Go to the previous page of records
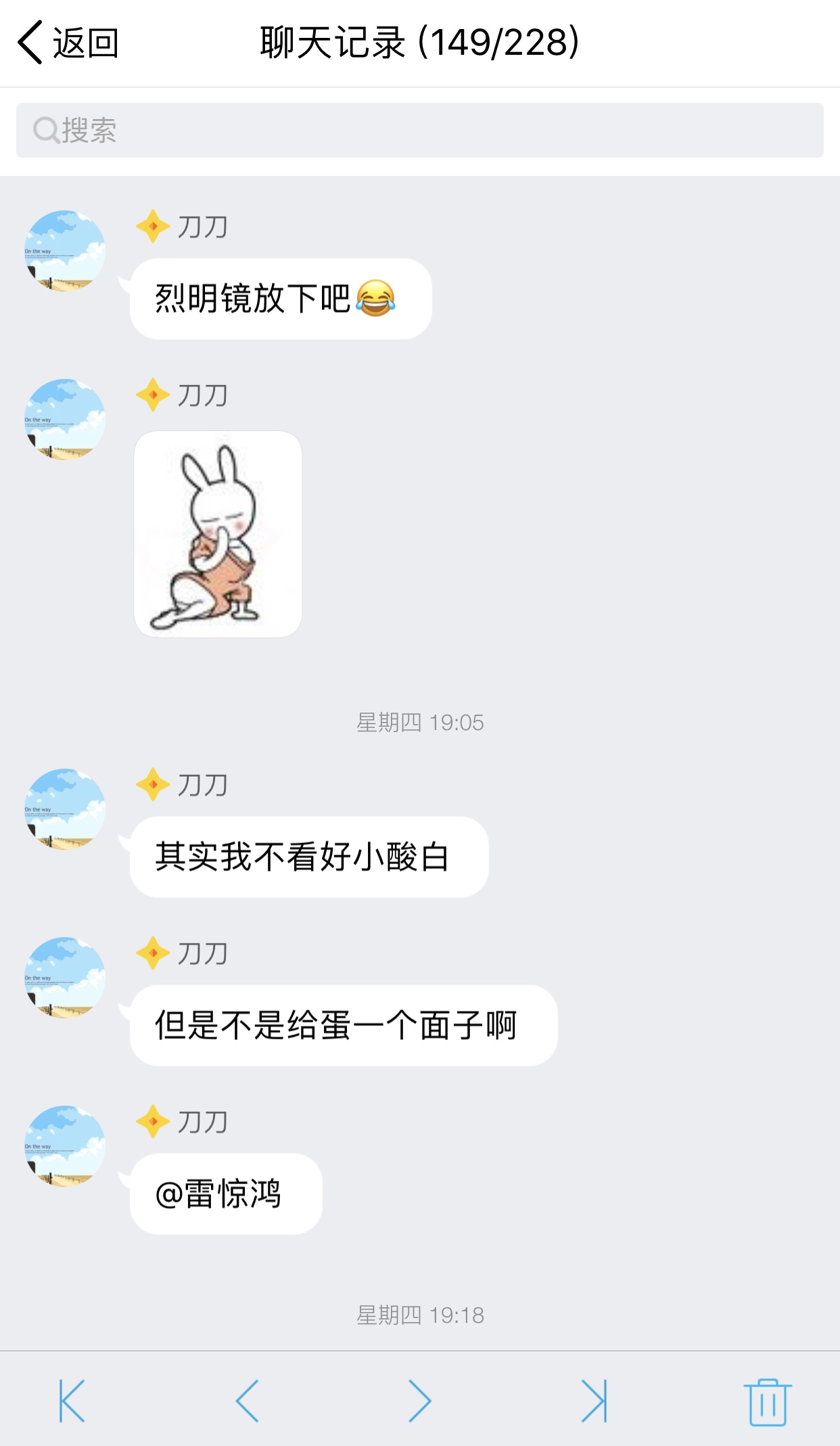Viewport: 840px width, 1446px height. 247,1401
